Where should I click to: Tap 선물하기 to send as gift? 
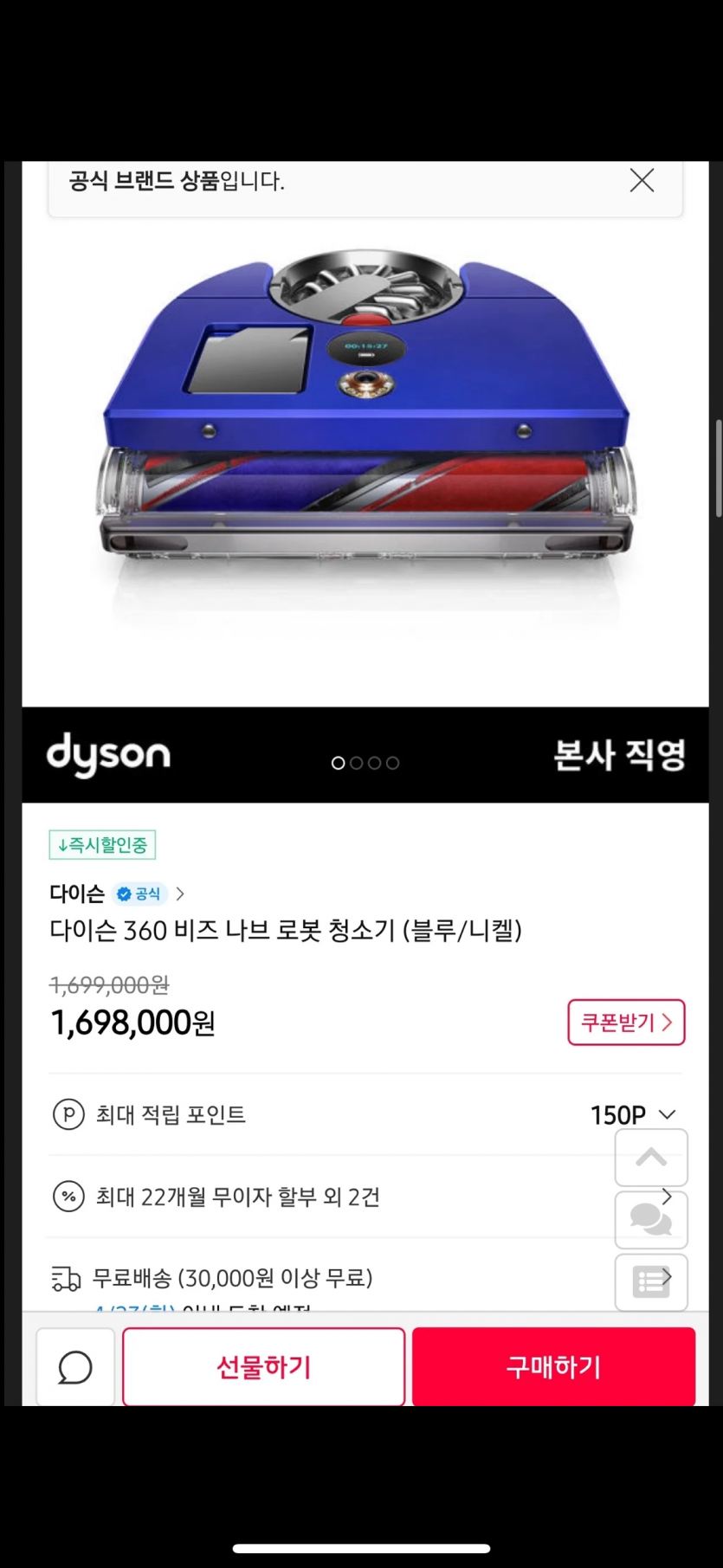tap(263, 1367)
